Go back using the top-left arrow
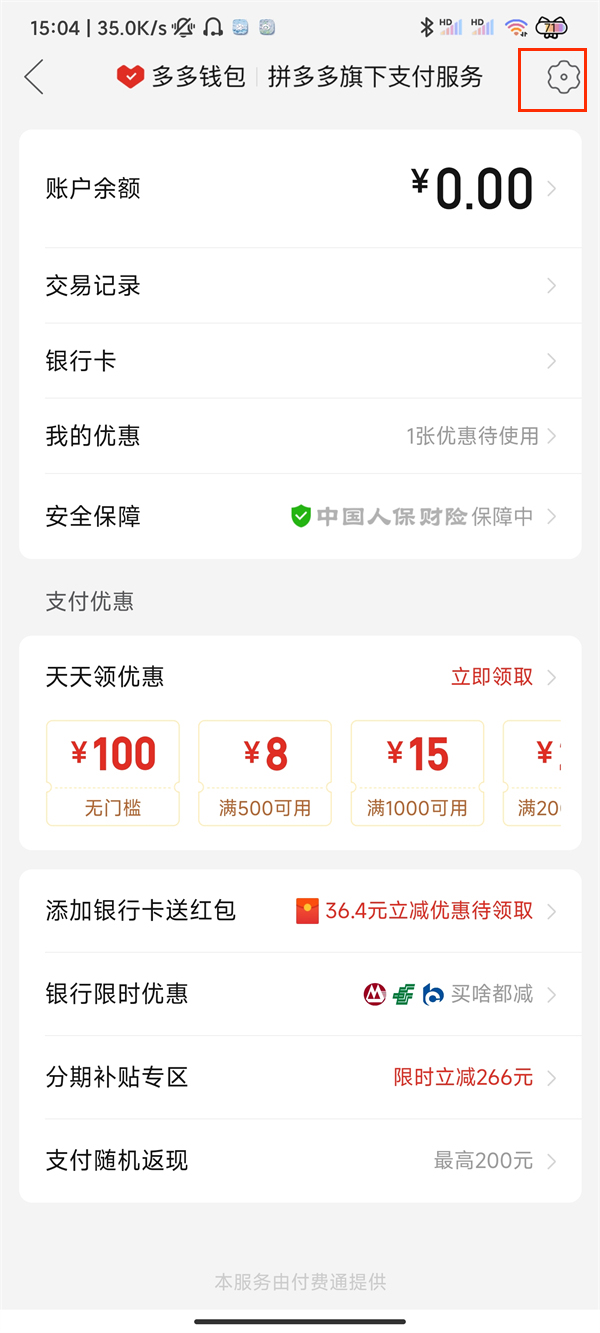The image size is (600, 1333). pos(35,77)
